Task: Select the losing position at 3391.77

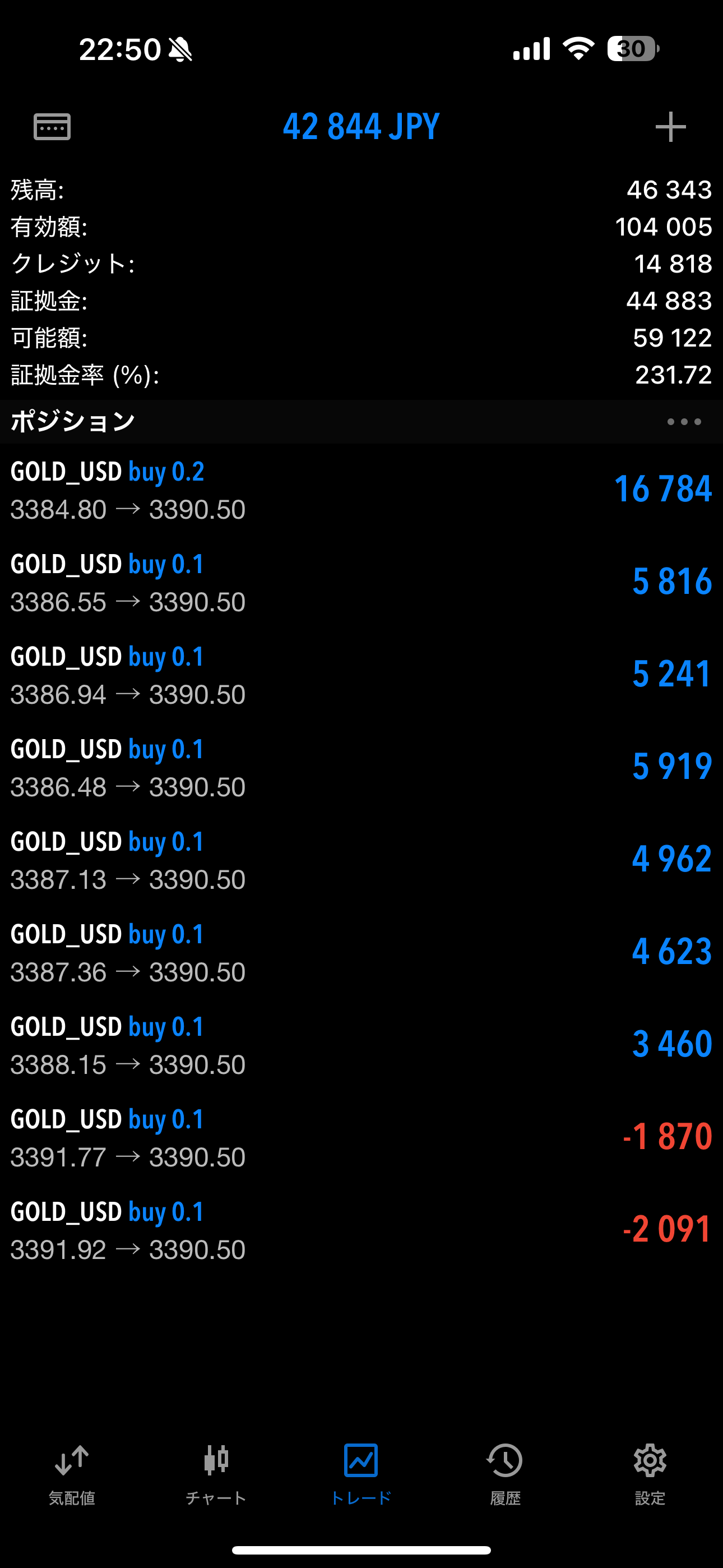Action: click(361, 1138)
